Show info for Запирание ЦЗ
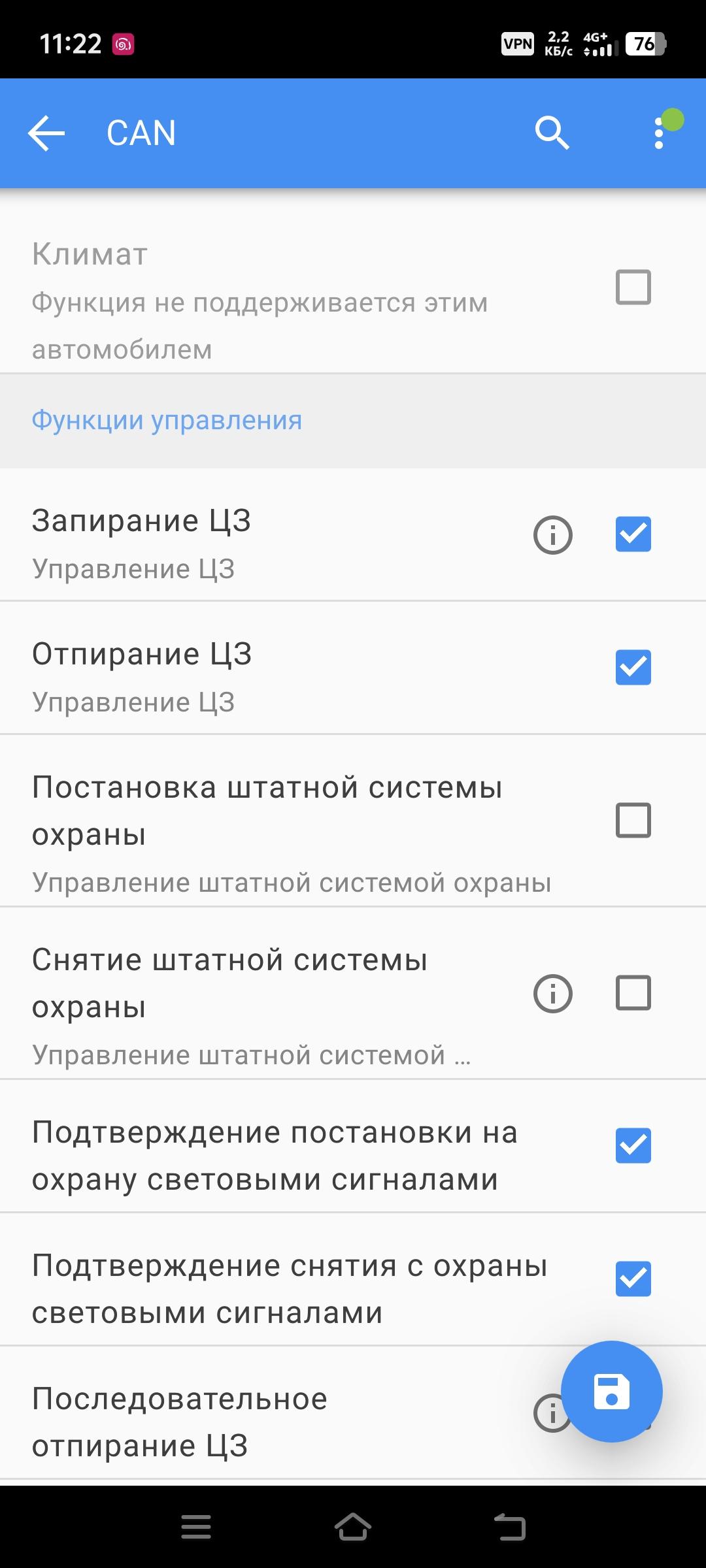 point(553,535)
